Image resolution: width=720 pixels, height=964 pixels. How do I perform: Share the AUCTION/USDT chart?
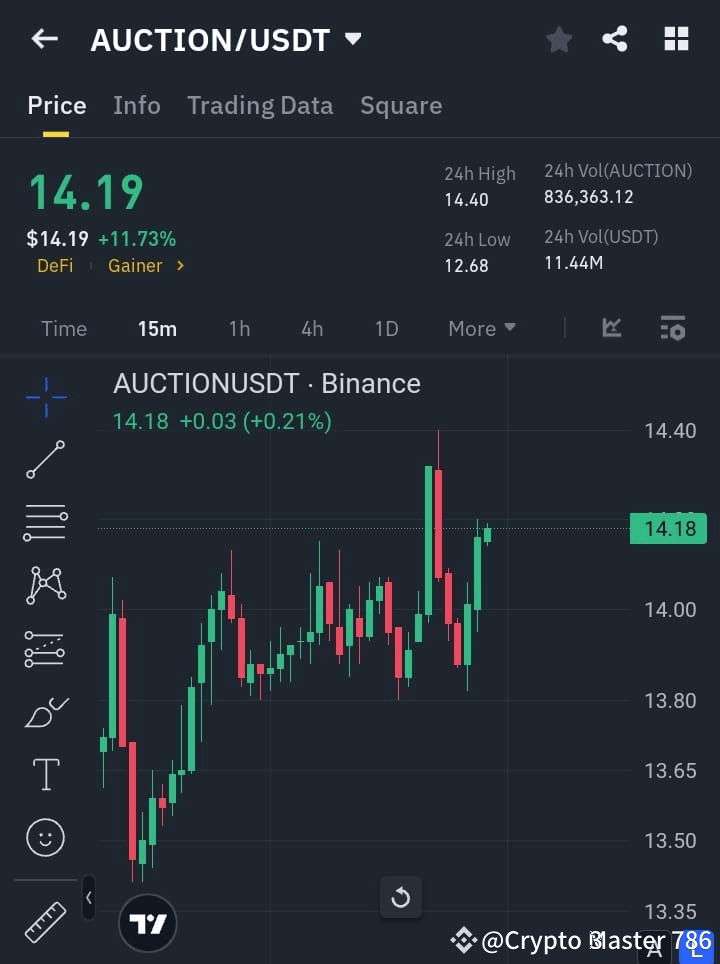(615, 39)
